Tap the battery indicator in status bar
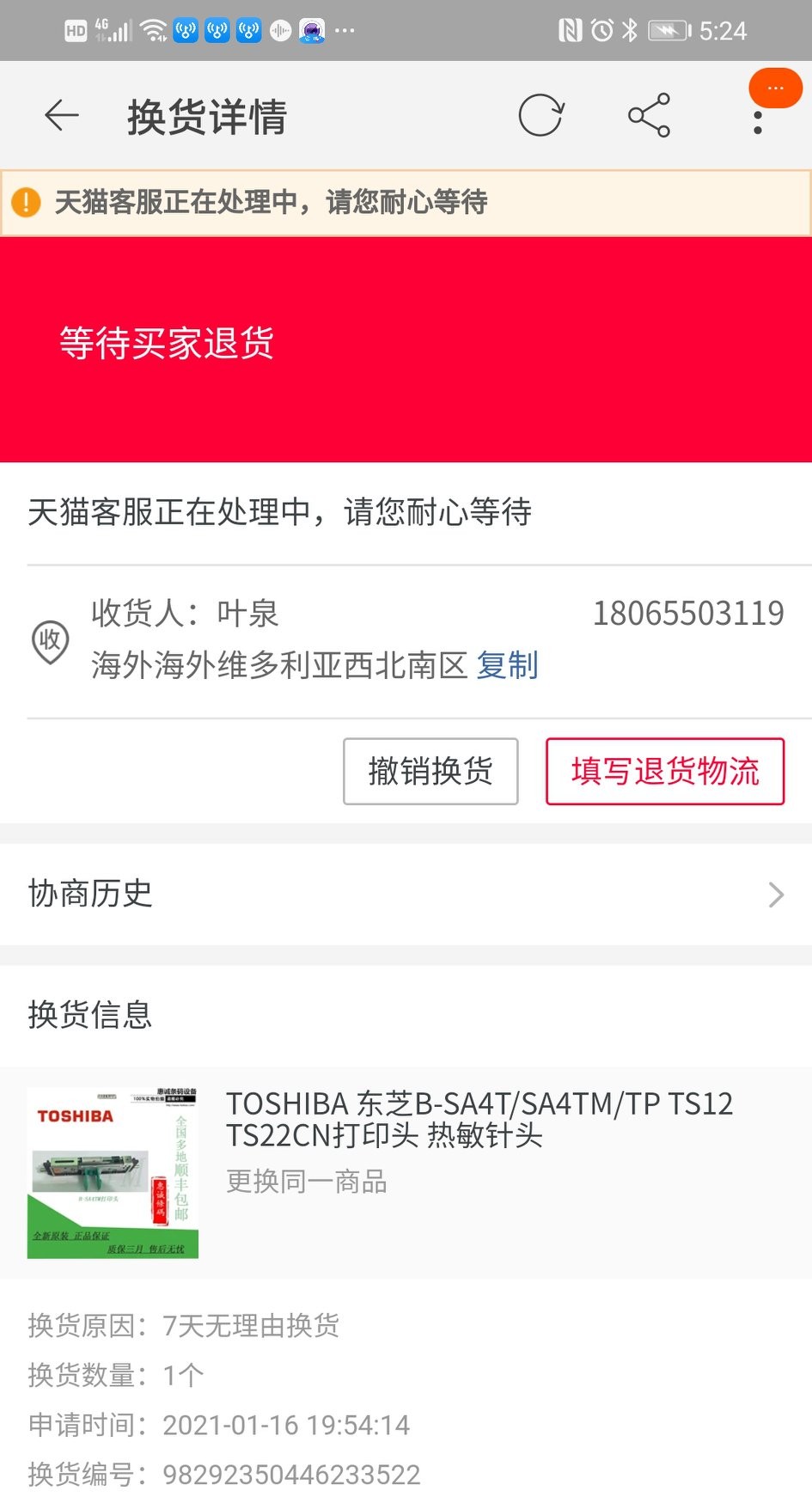Viewport: 812px width, 1503px height. click(x=667, y=30)
